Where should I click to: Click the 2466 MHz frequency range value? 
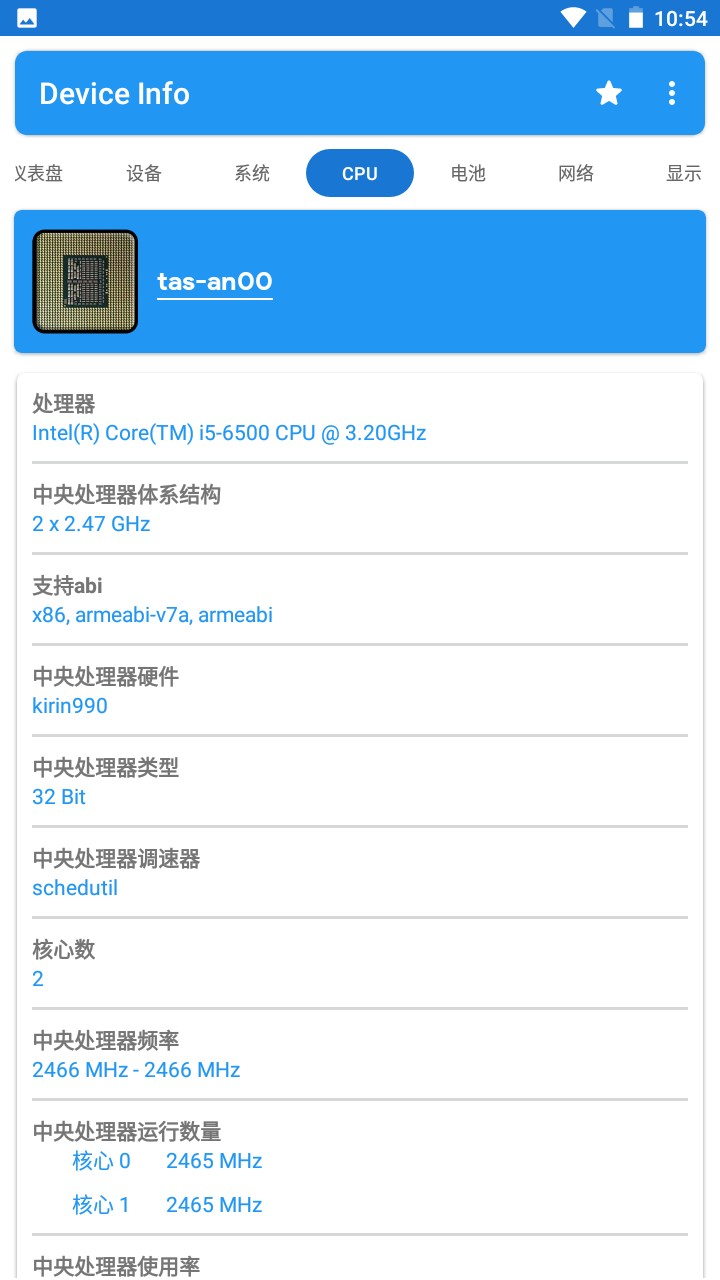pyautogui.click(x=136, y=1069)
